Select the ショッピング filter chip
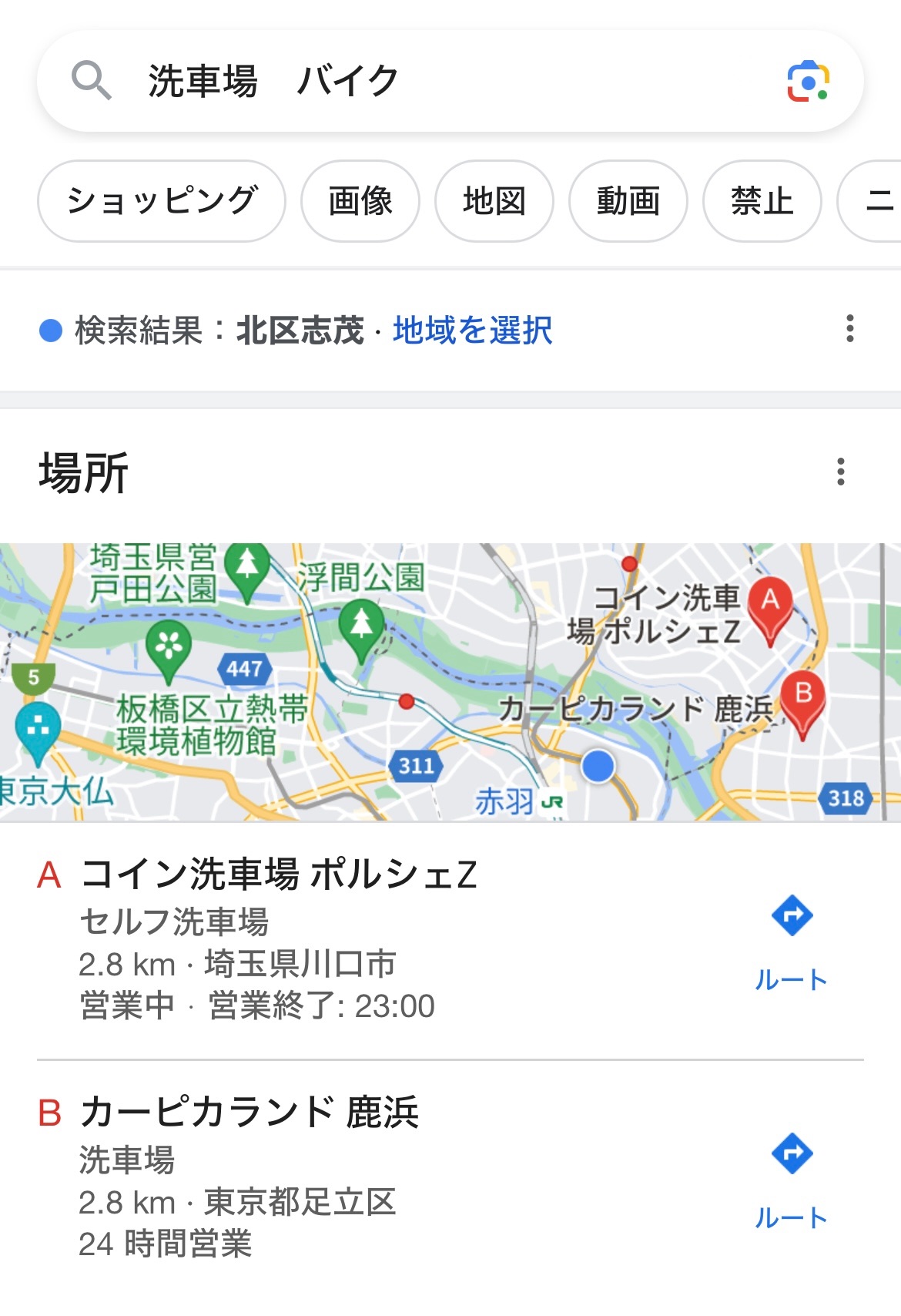 click(x=161, y=200)
